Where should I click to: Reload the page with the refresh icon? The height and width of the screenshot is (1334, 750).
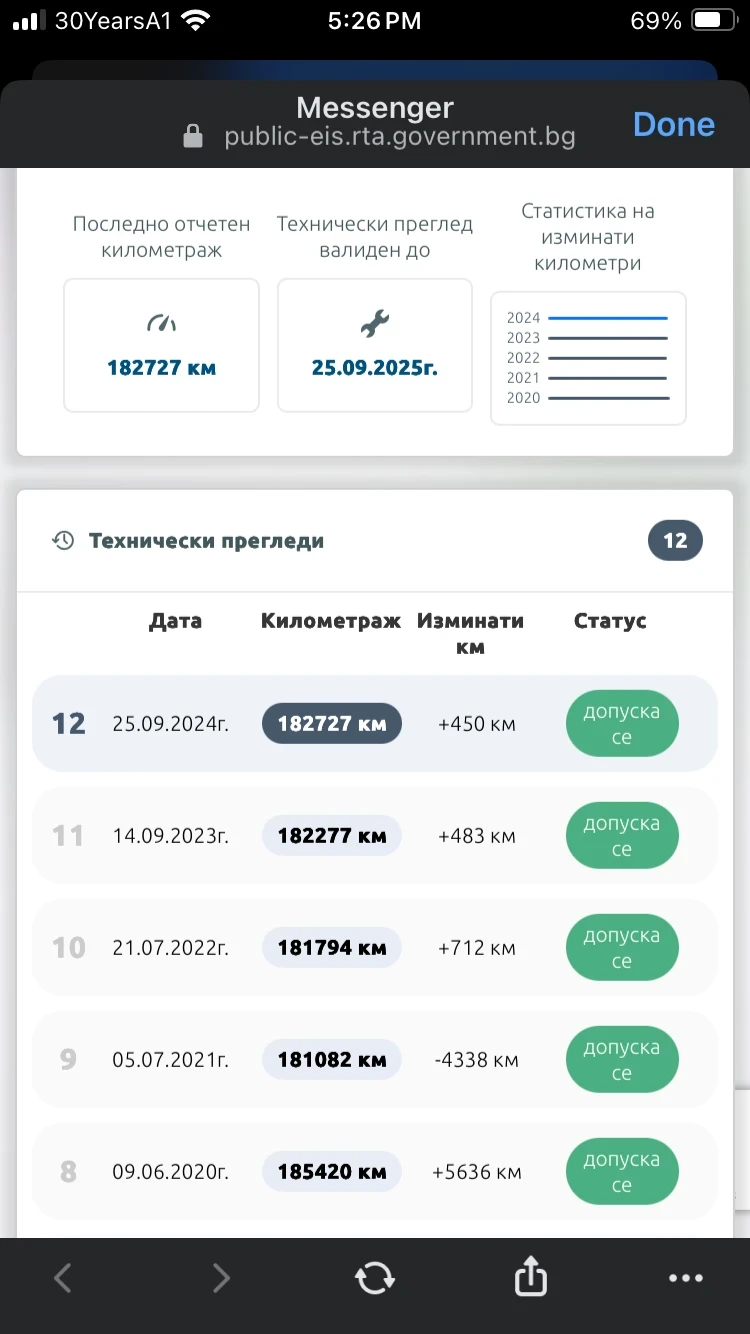374,1277
